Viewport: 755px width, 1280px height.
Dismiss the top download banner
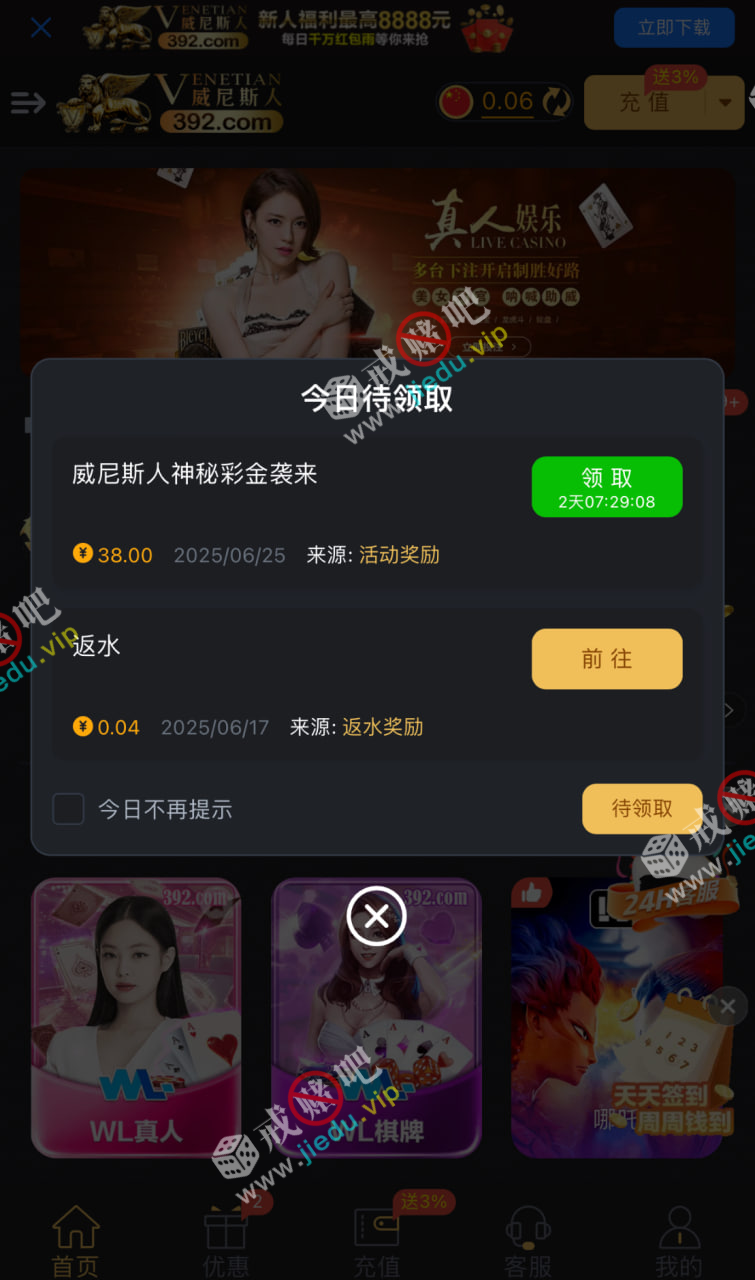click(41, 28)
